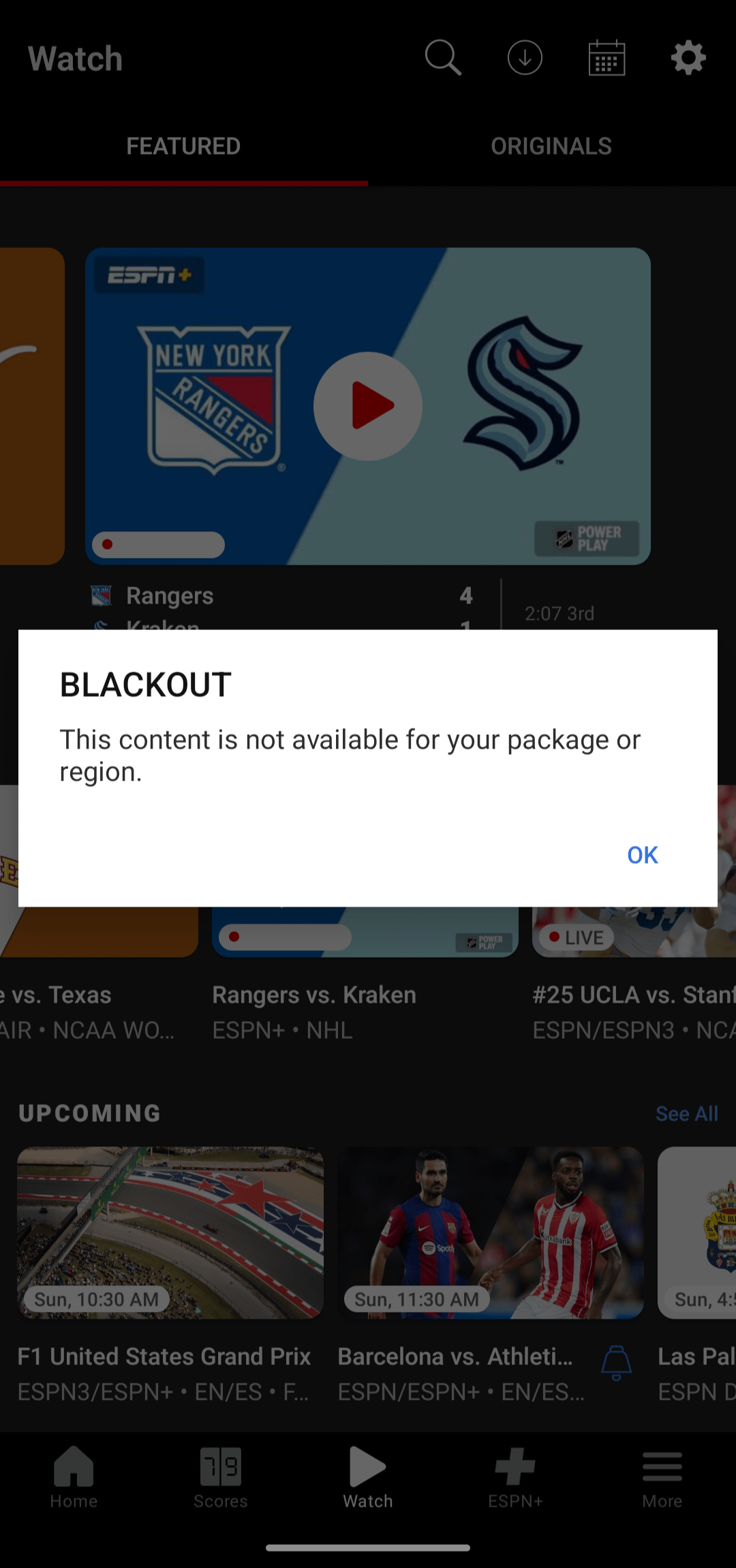Dismiss the Blackout dialog with OK
This screenshot has width=736, height=1568.
(x=642, y=855)
